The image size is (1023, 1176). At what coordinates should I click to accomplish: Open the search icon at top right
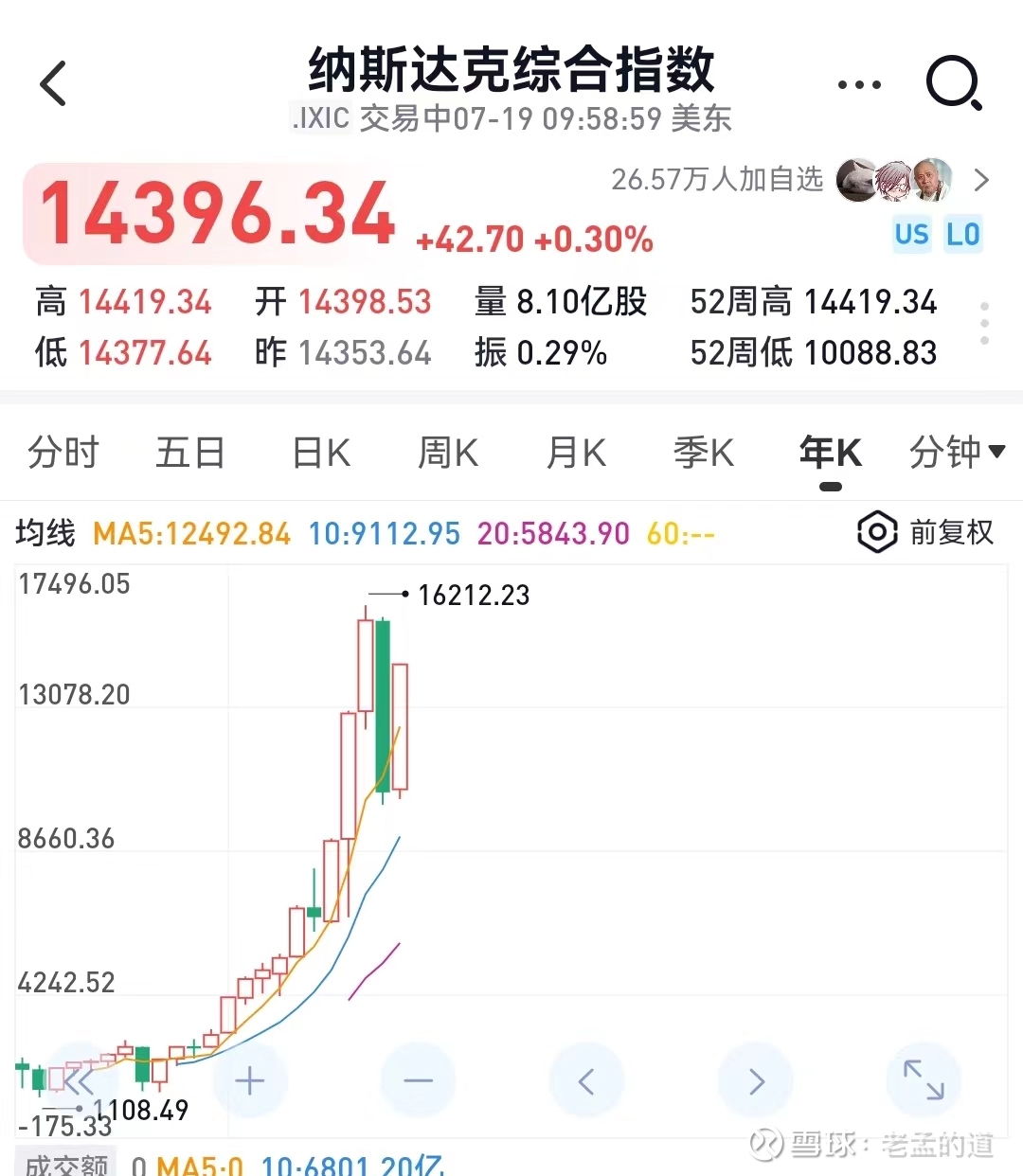(954, 83)
